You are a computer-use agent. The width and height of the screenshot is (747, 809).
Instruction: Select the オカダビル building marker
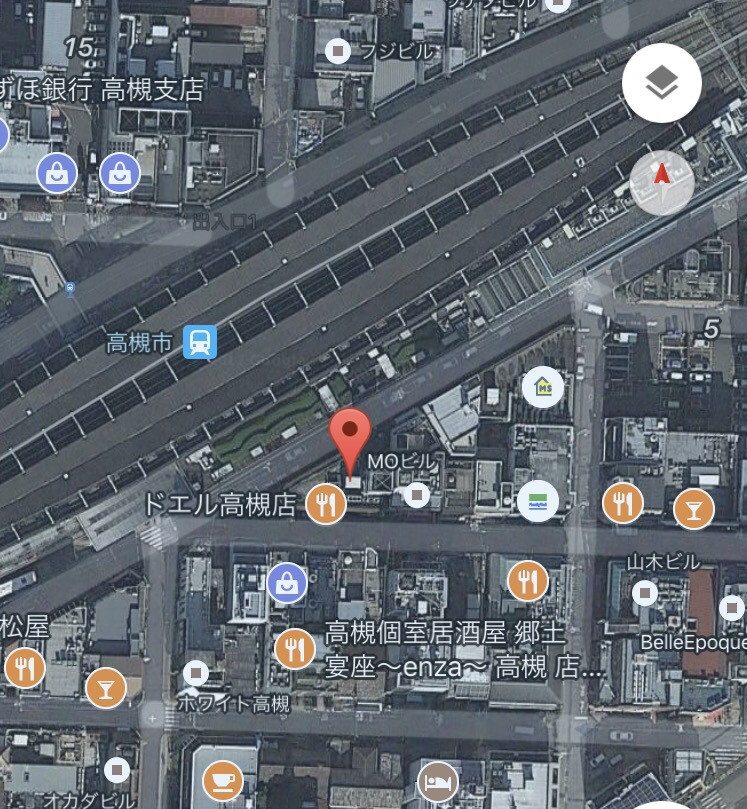(x=117, y=770)
